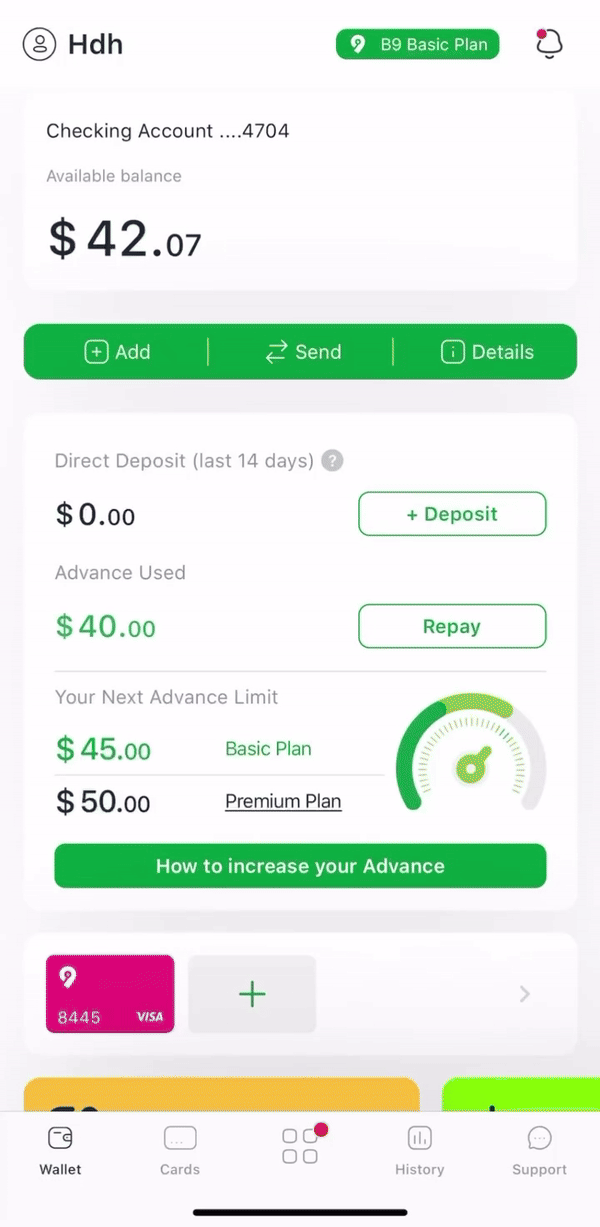Select the Wallet tab
The image size is (600, 1227).
point(60,1150)
